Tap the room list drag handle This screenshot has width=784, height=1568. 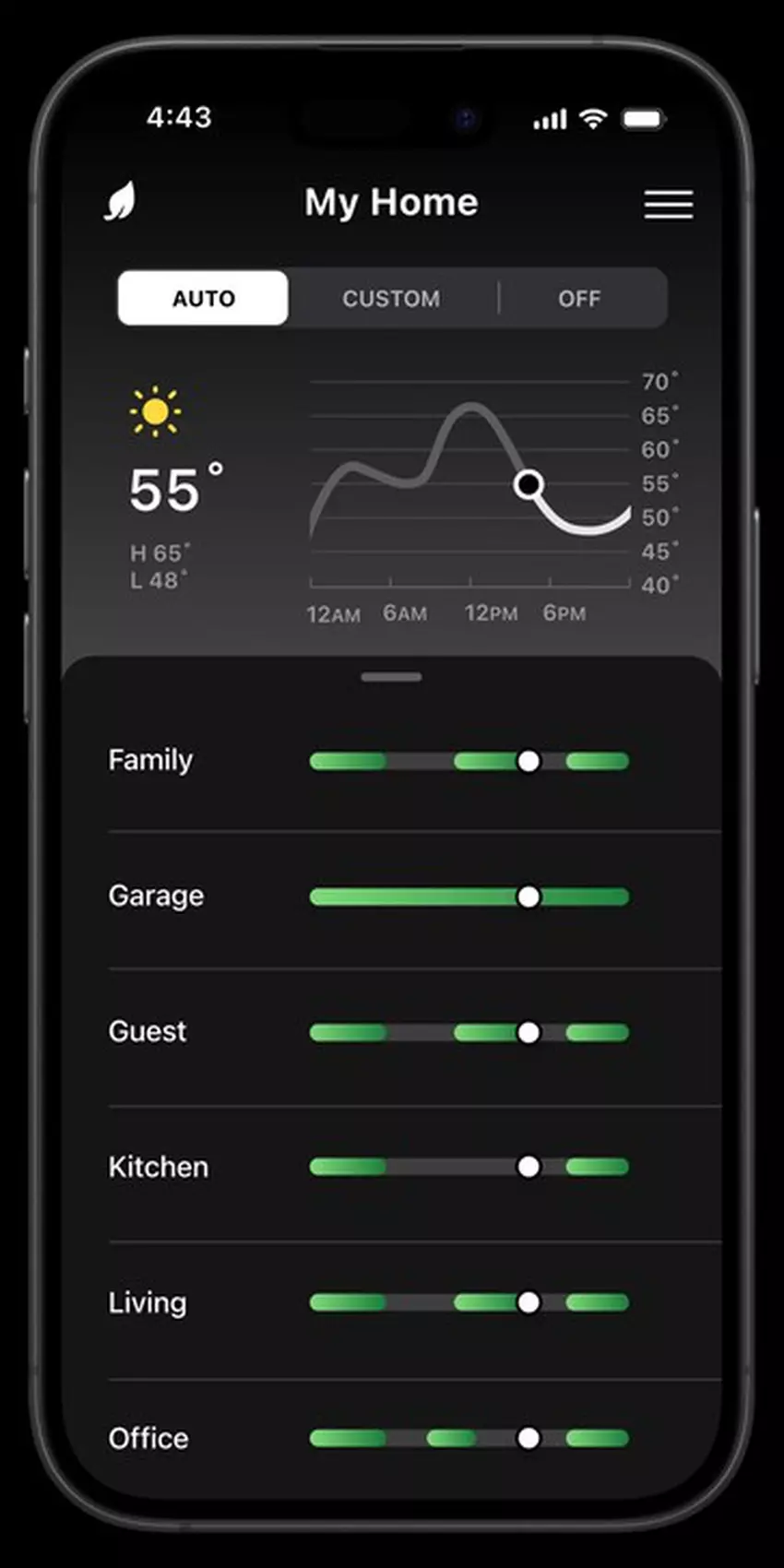point(391,677)
